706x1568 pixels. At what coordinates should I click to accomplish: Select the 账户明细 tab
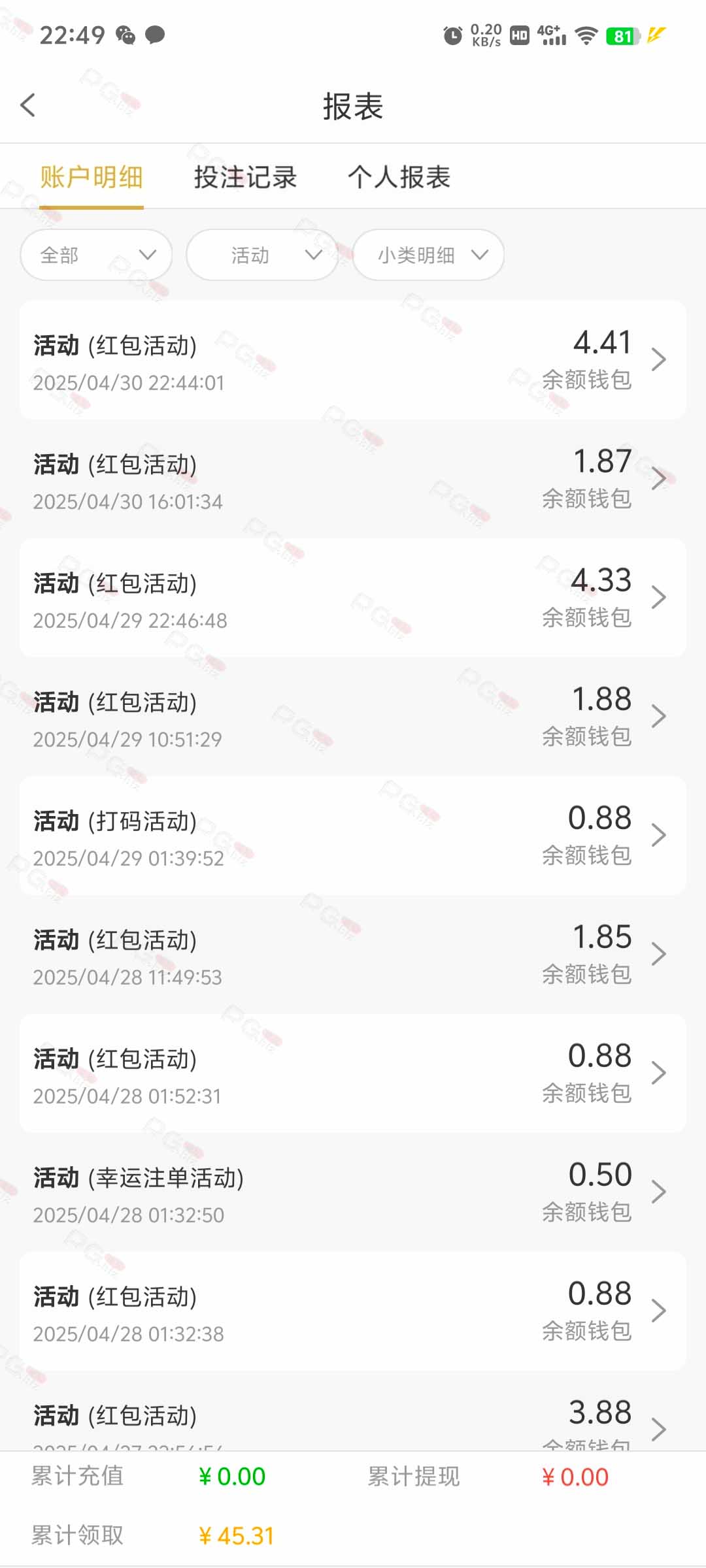point(92,177)
